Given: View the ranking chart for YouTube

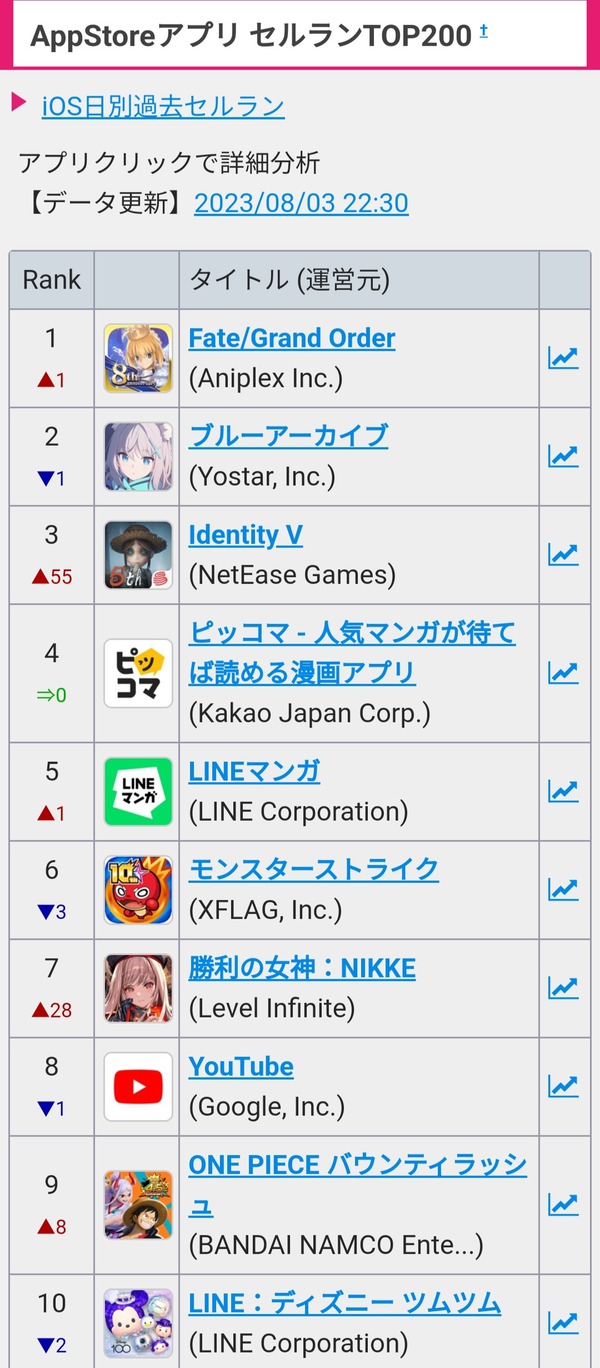Looking at the screenshot, I should pyautogui.click(x=563, y=1086).
